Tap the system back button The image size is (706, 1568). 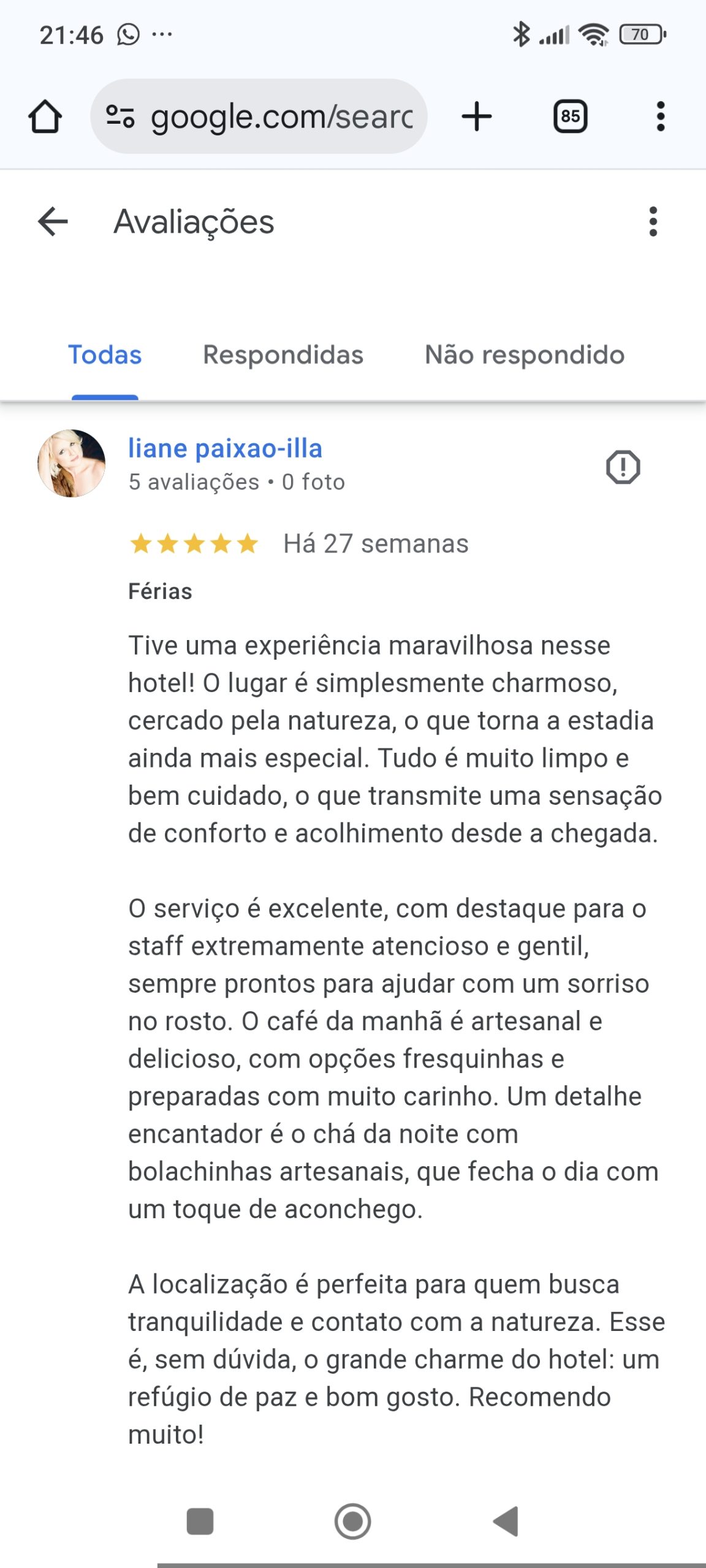point(506,1521)
